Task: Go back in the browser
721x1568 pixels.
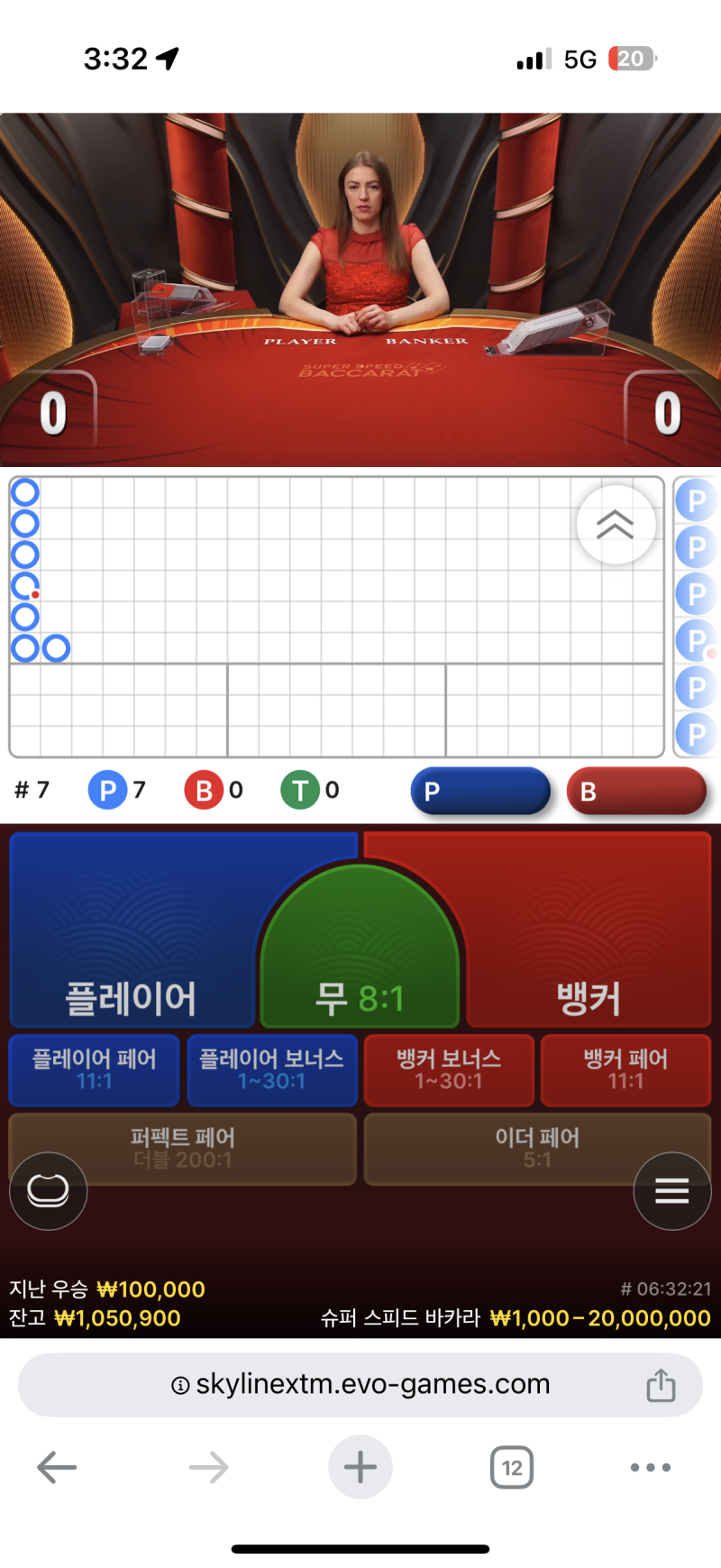Action: (57, 1468)
